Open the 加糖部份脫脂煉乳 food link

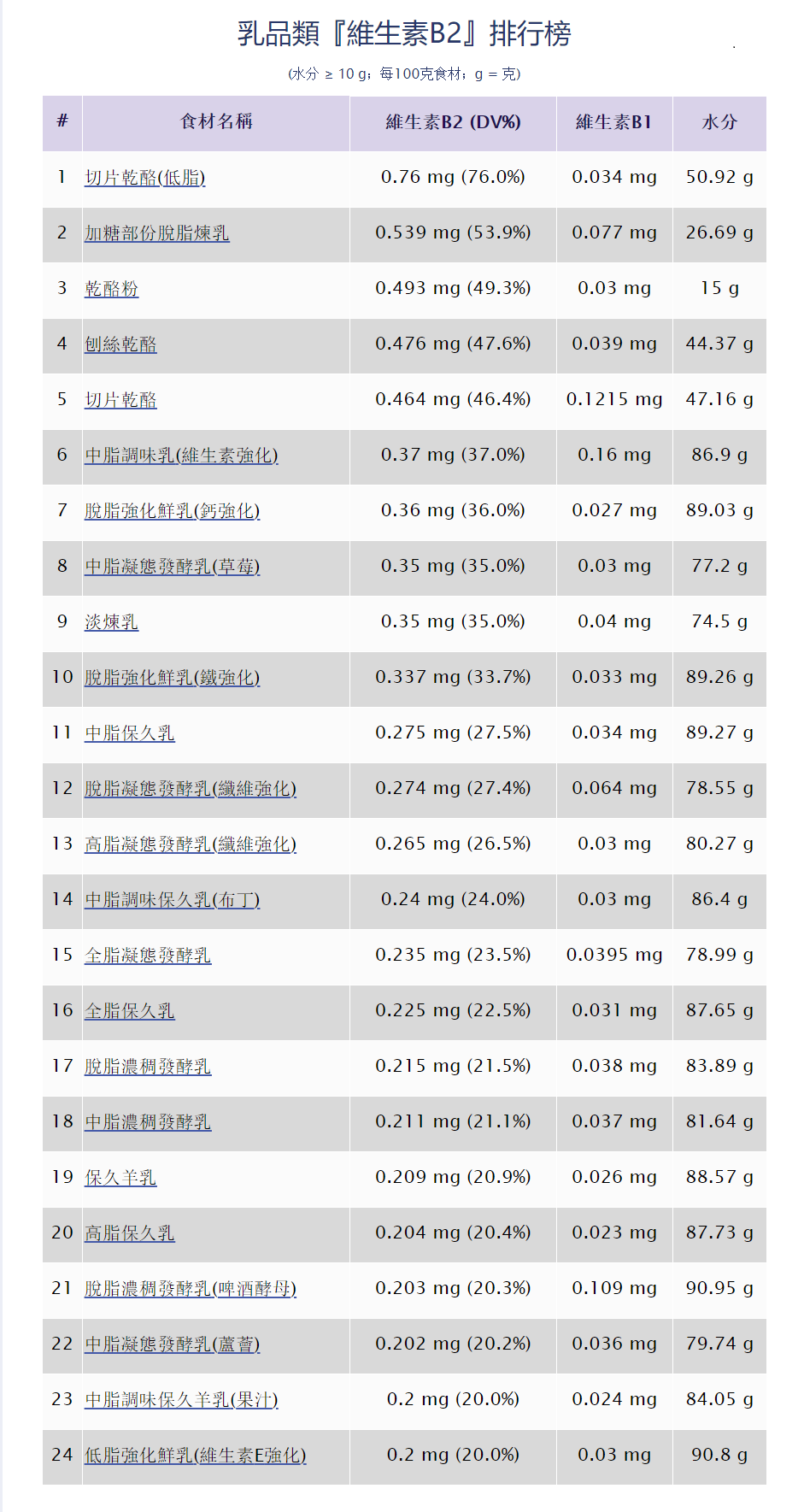156,233
